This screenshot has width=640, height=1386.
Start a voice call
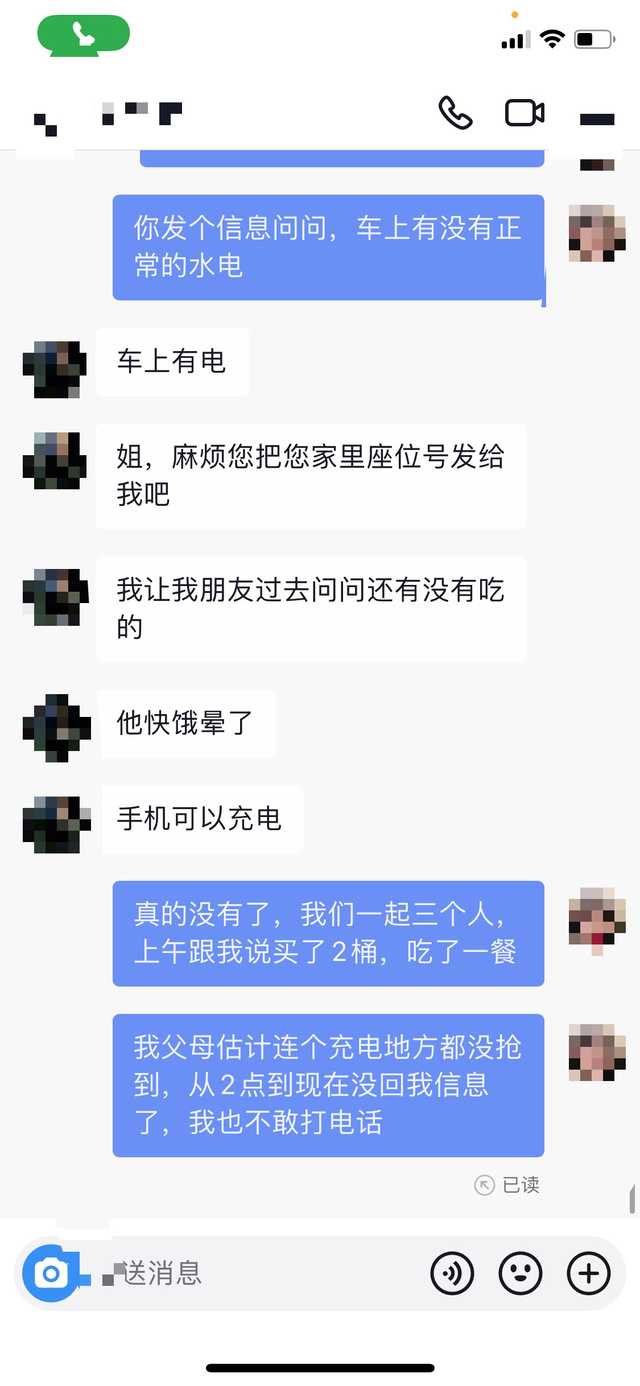pos(455,113)
